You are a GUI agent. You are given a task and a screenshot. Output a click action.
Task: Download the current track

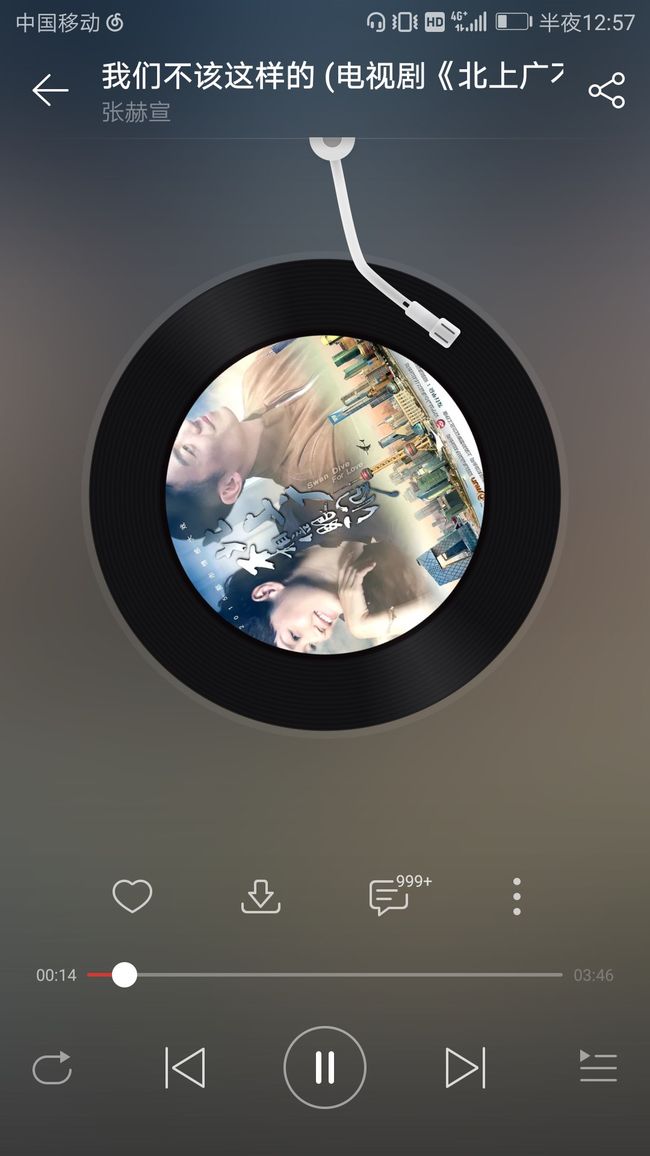click(261, 896)
